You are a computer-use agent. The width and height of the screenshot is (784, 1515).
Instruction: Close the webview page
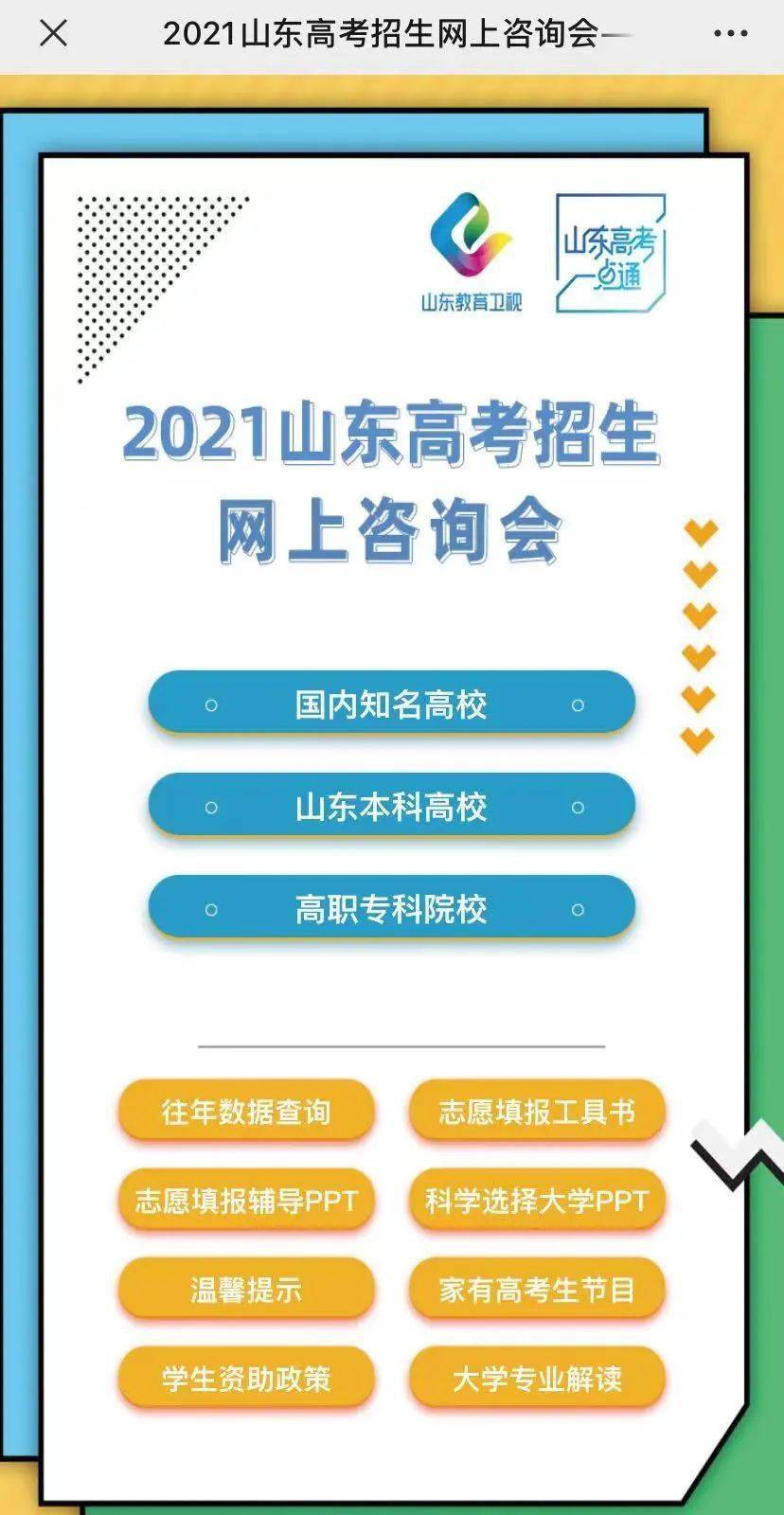(54, 33)
